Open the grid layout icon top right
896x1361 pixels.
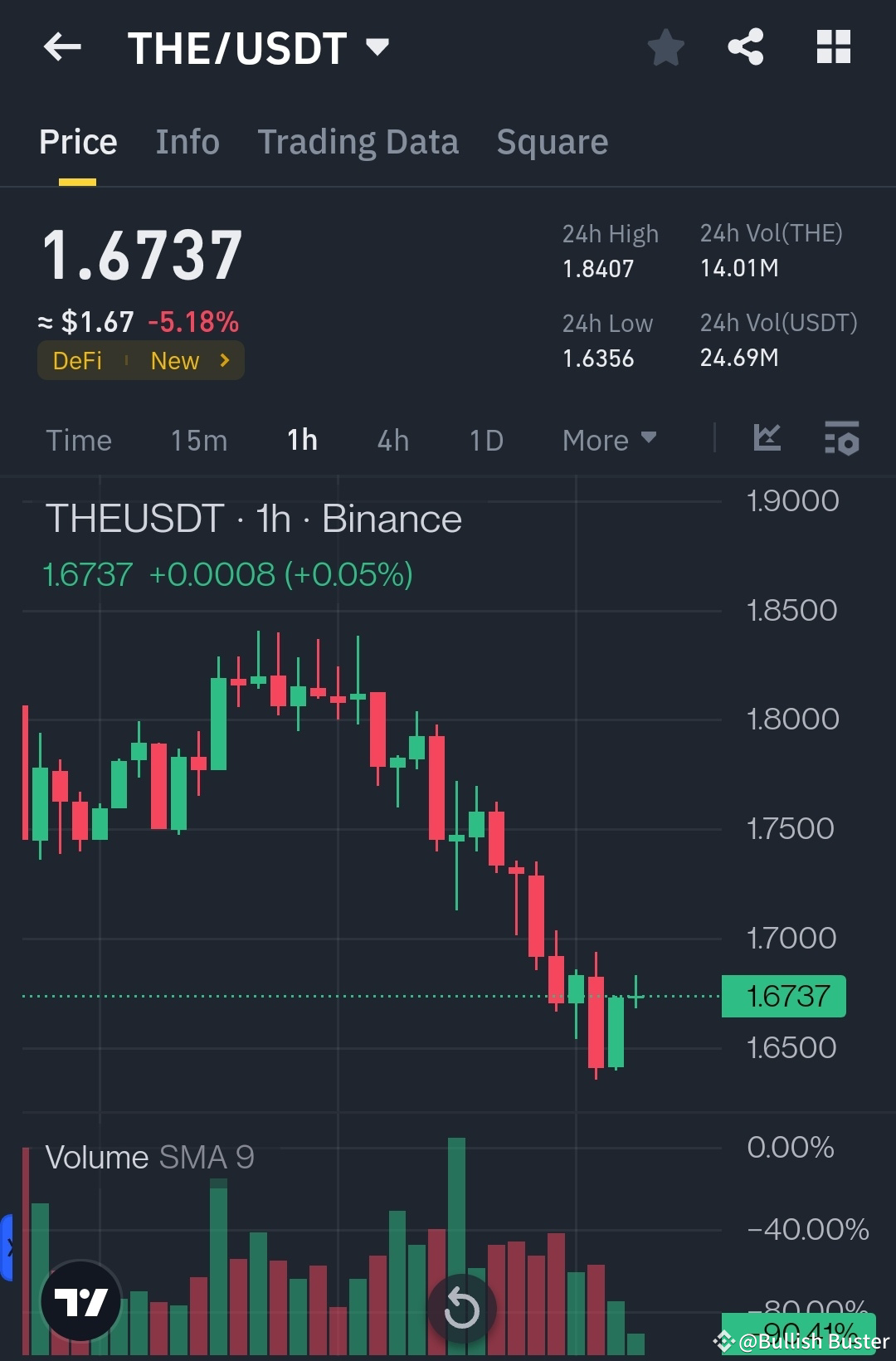833,47
